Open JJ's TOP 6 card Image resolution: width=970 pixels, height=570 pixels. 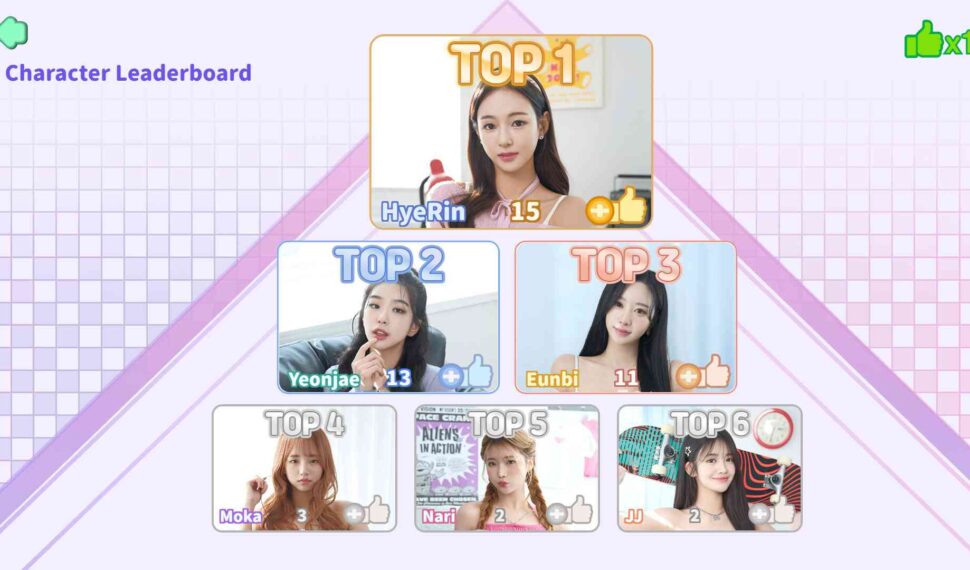click(x=709, y=468)
